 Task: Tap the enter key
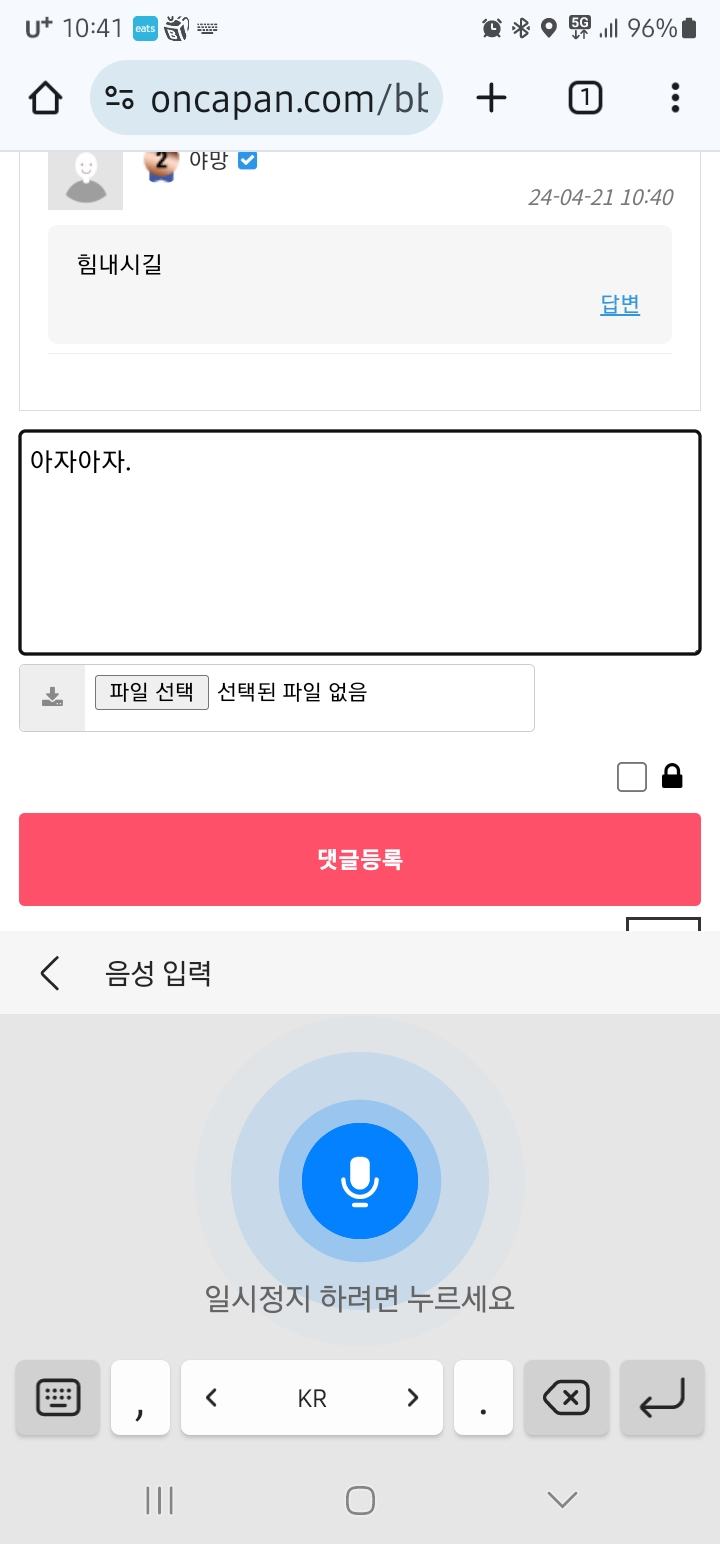point(662,1397)
